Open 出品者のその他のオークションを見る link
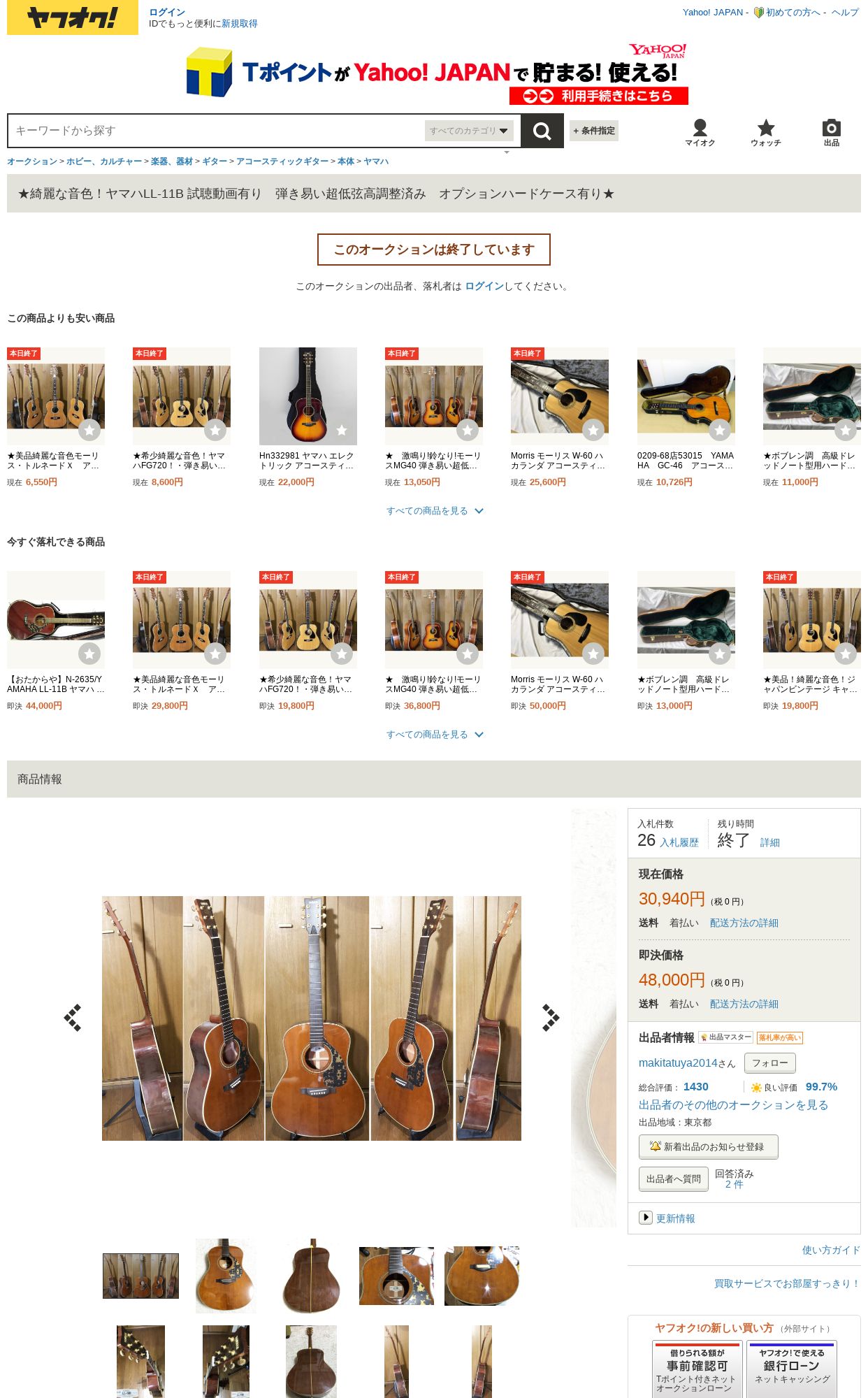This screenshot has height=1398, width=868. click(733, 1105)
